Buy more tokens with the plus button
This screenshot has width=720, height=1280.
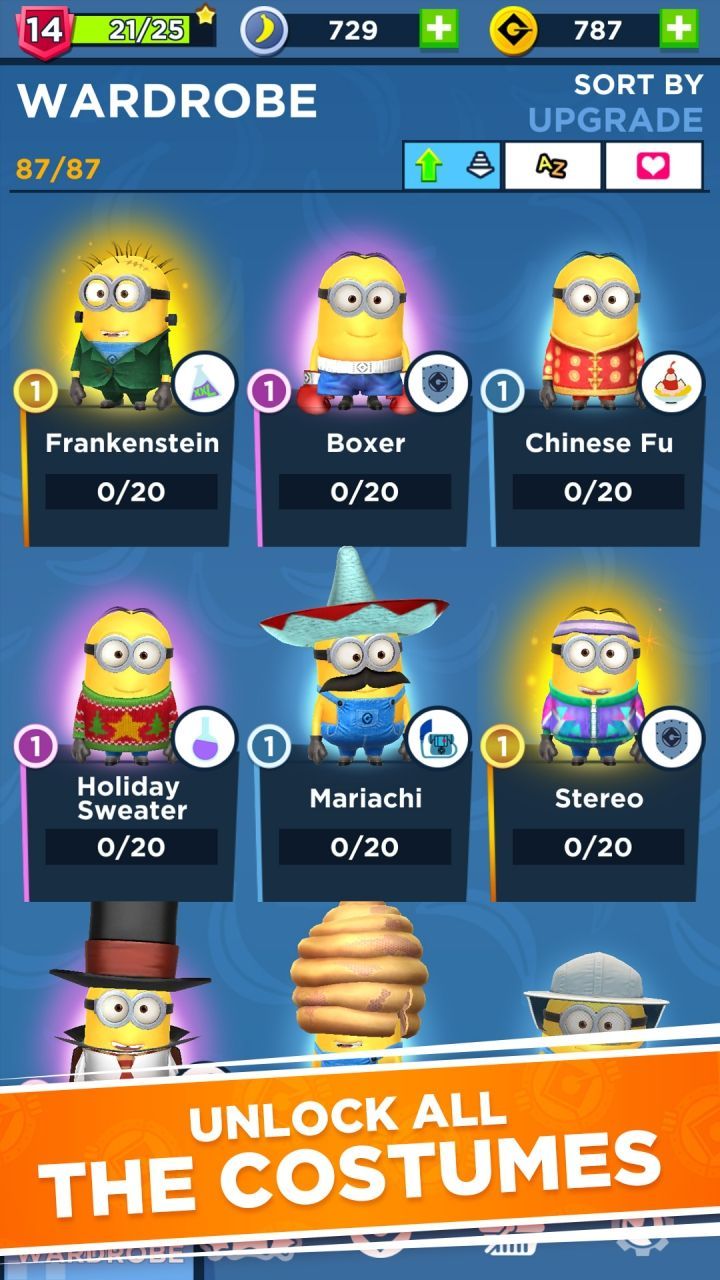click(x=679, y=30)
